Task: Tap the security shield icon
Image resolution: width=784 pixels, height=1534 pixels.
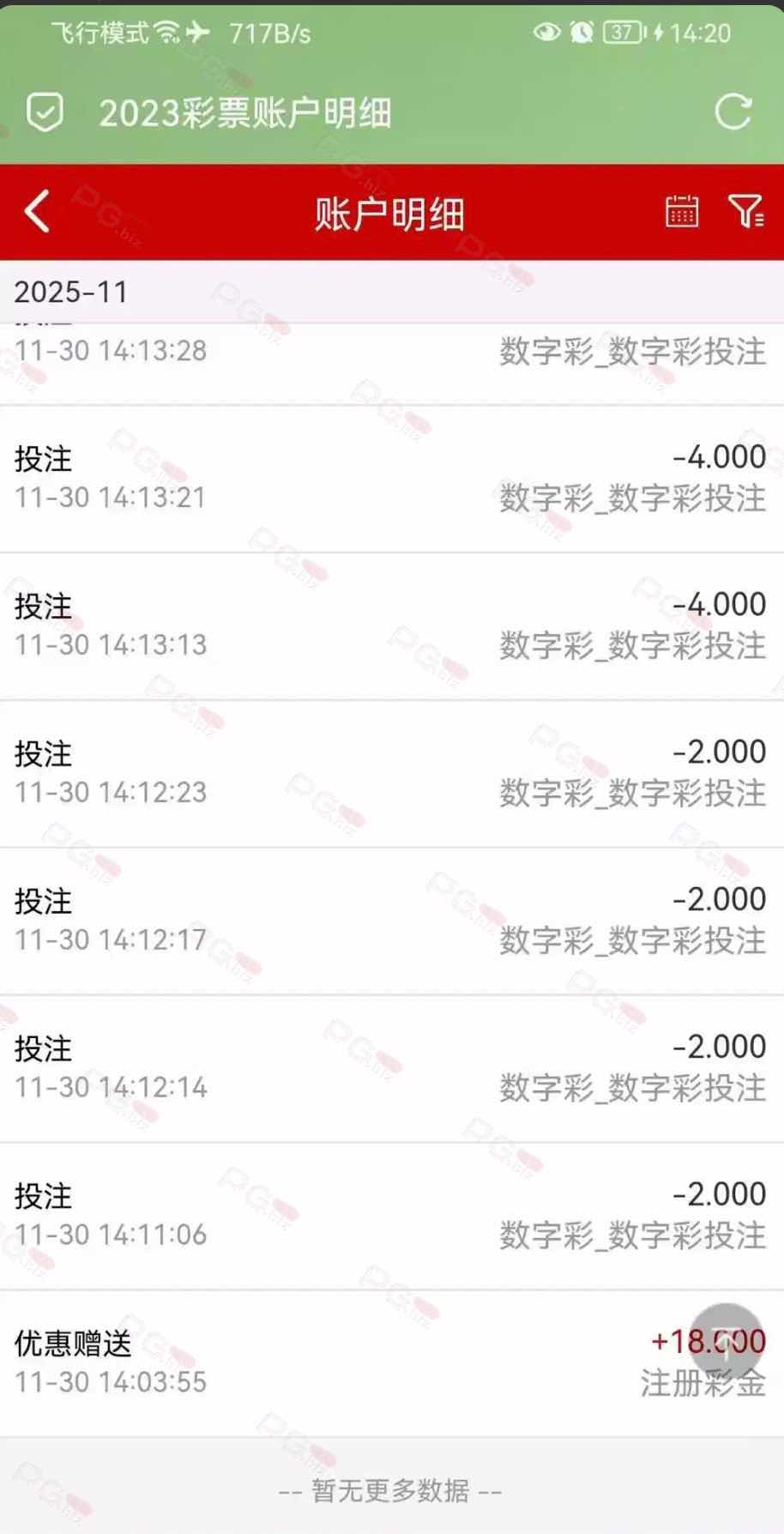Action: [x=45, y=112]
